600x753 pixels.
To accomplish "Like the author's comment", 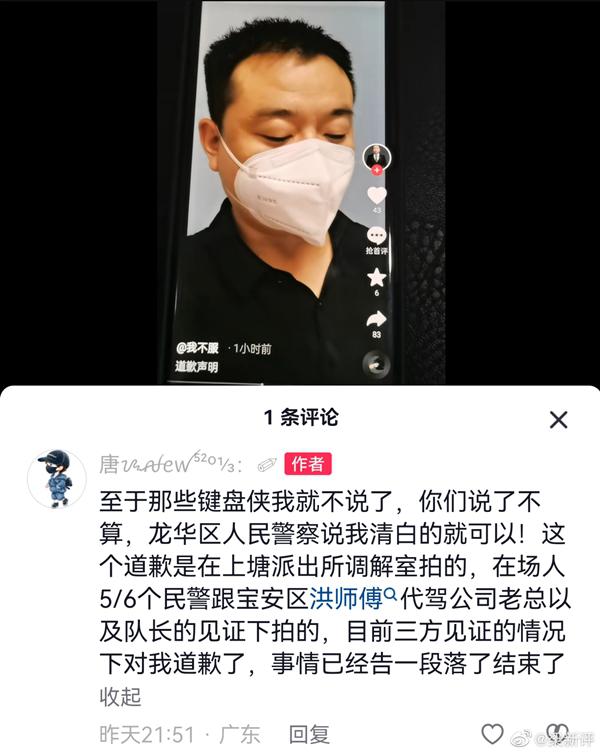I will pos(492,734).
